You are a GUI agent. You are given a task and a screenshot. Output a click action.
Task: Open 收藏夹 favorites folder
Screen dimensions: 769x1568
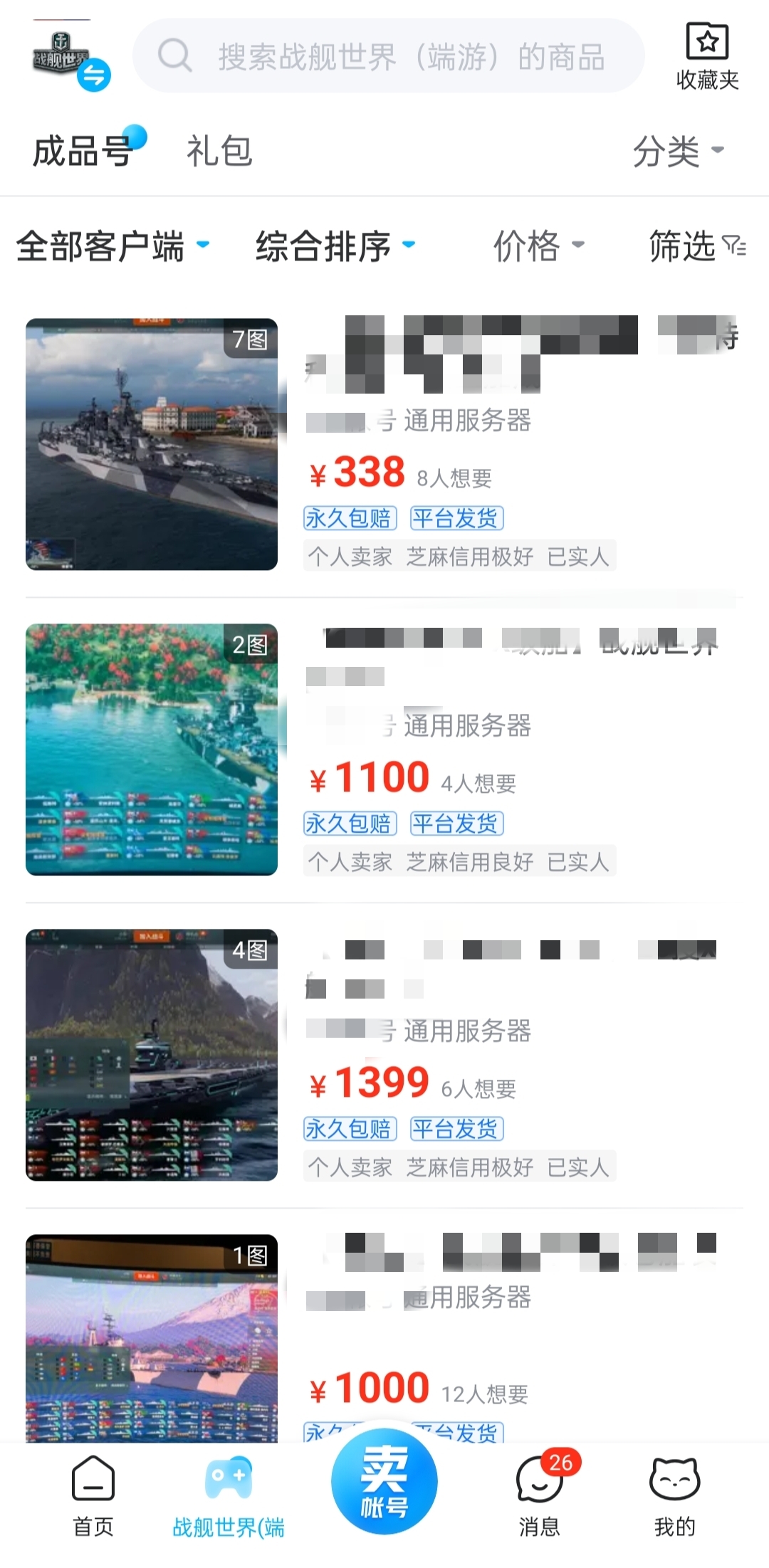click(706, 57)
